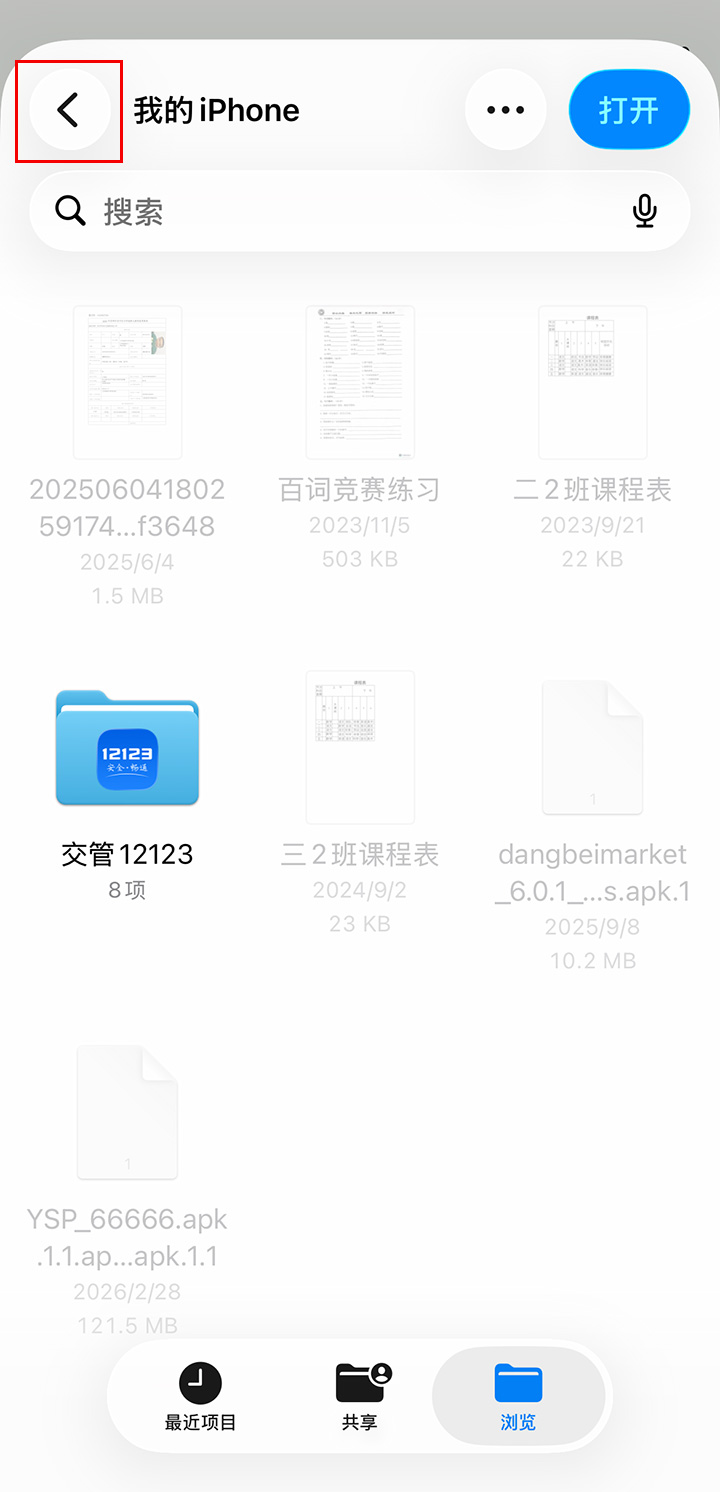Tap the 打开 button
720x1492 pixels.
629,110
